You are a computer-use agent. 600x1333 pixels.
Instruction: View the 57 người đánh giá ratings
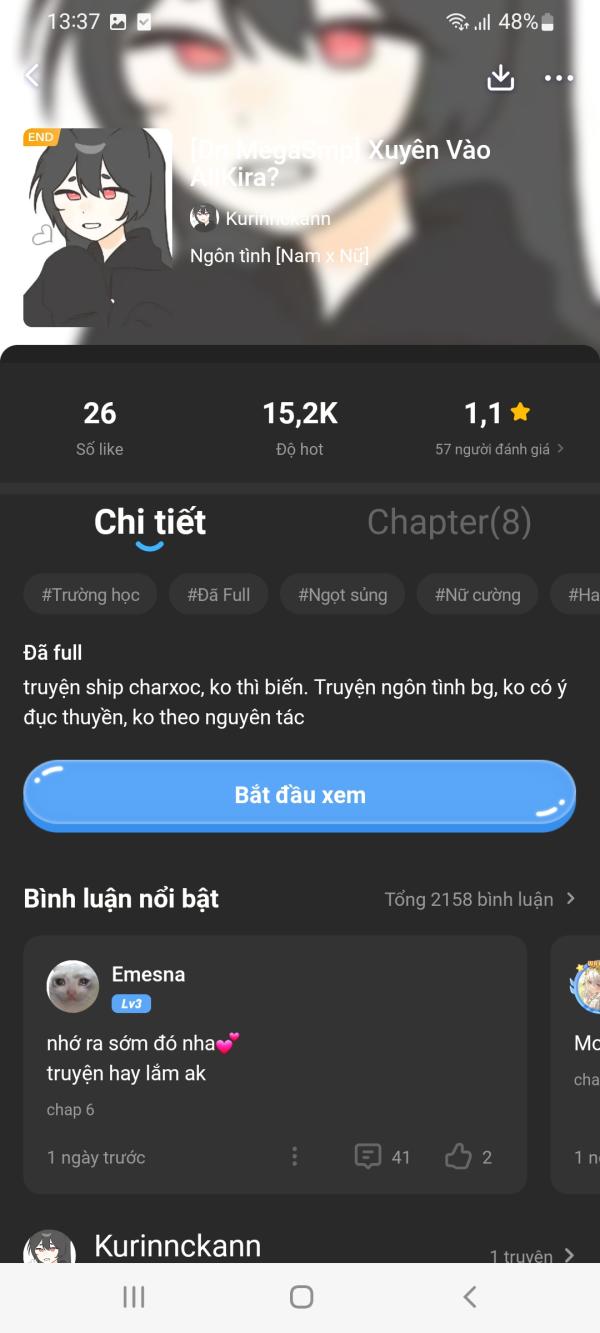pos(498,449)
